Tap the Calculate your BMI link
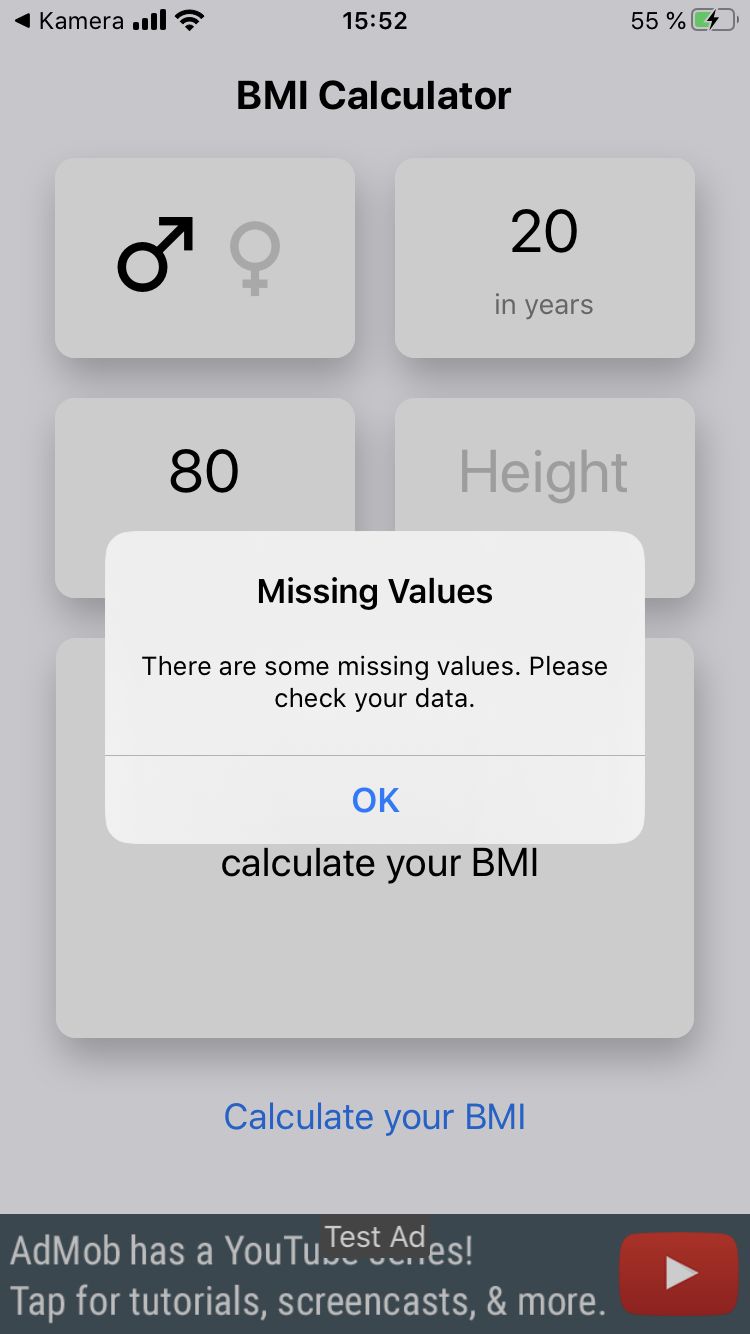The image size is (750, 1334). pos(375,1116)
